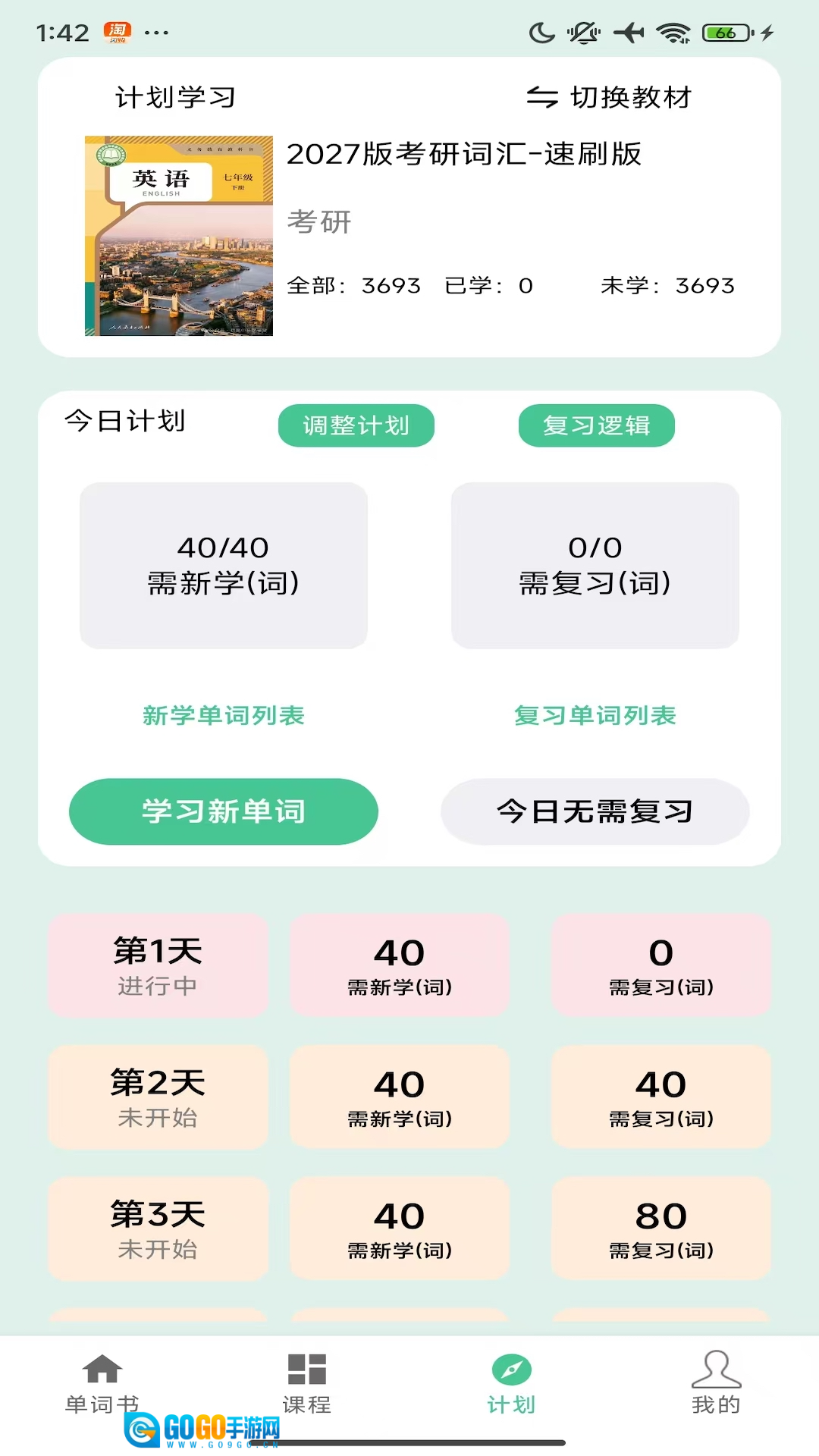Open the 复习逻辑 review logic button
819x1456 pixels.
tap(596, 425)
